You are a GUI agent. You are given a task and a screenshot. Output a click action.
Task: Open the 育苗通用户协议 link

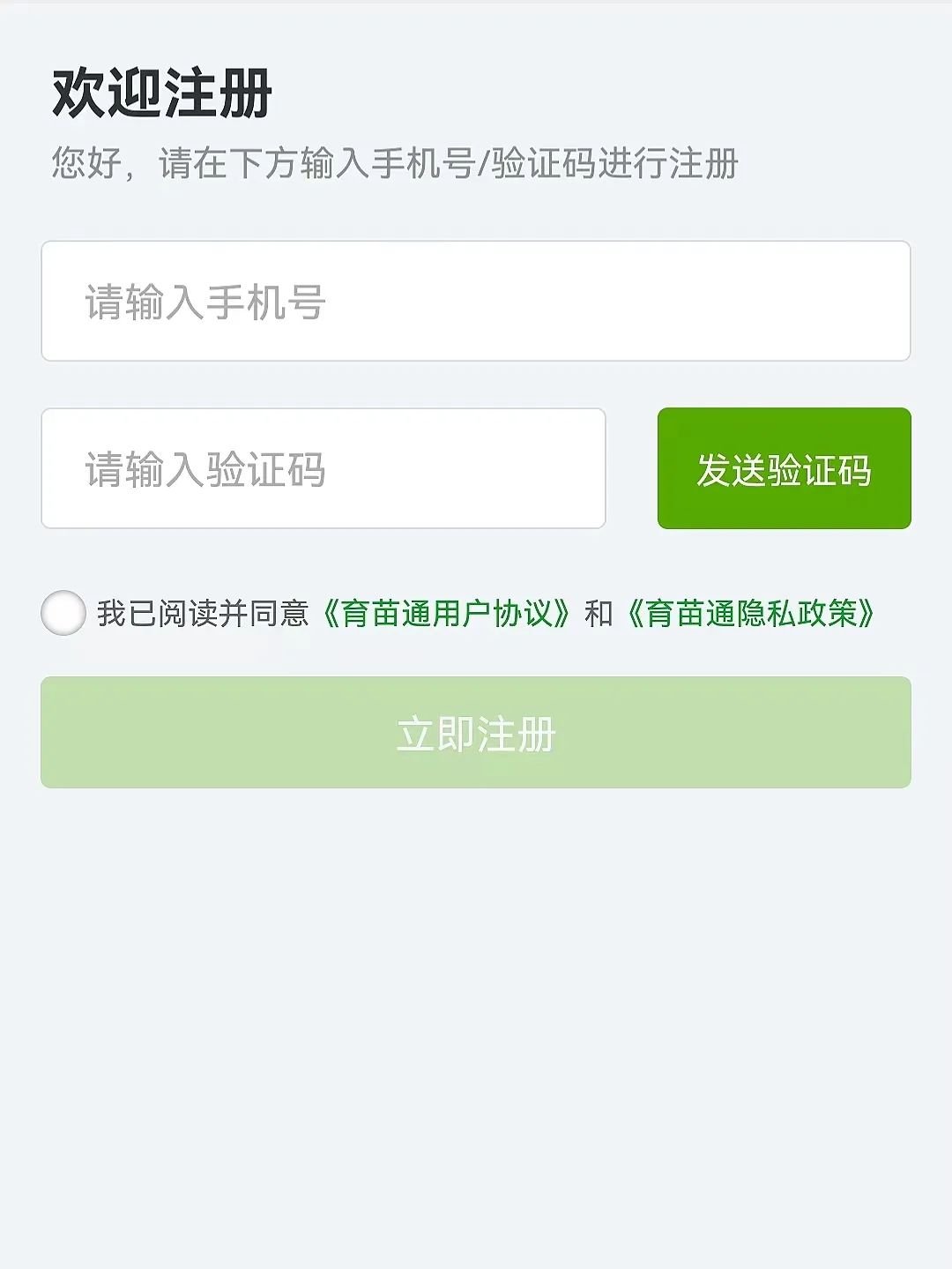(x=446, y=614)
